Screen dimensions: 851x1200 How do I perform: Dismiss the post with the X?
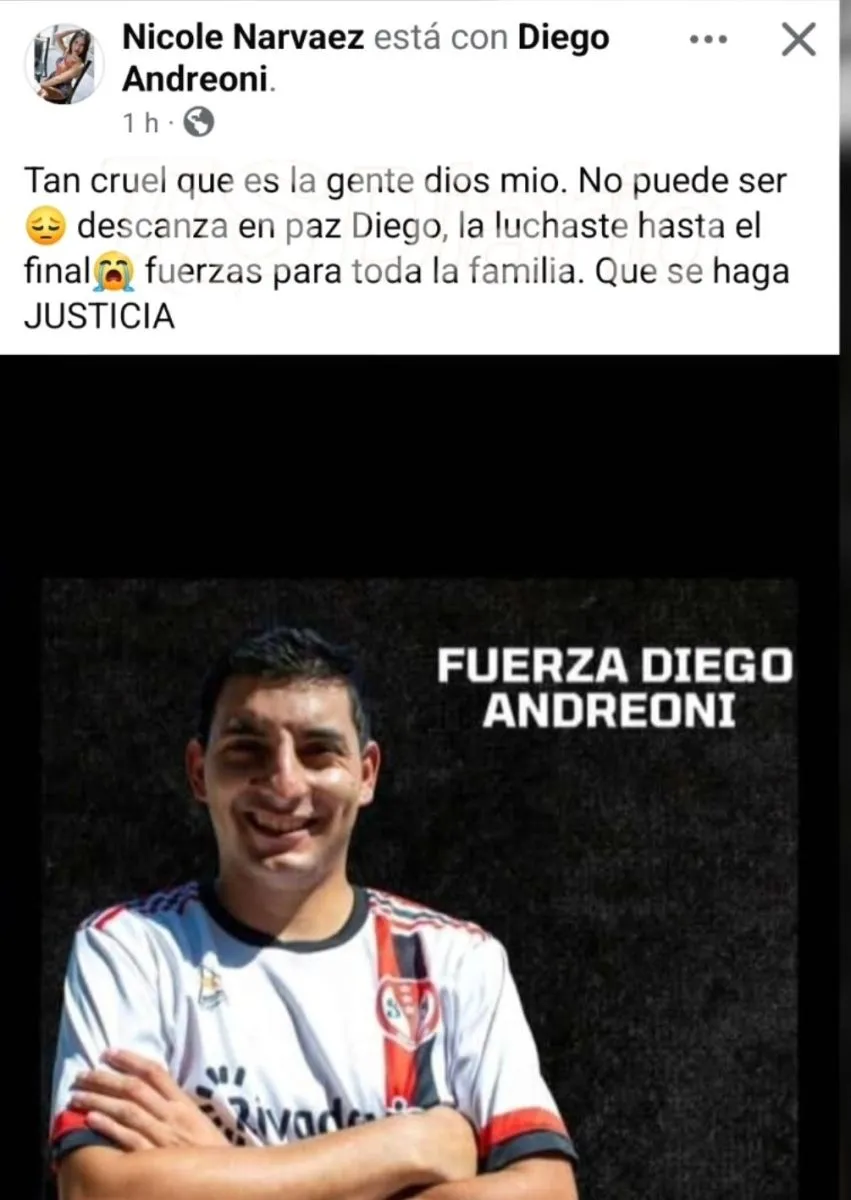(798, 40)
